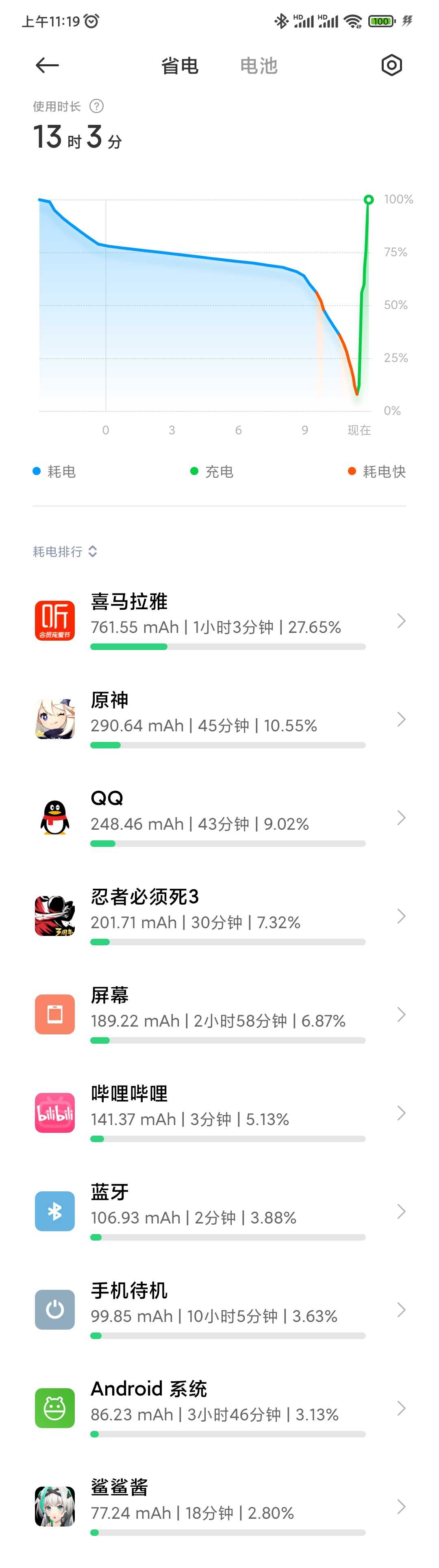The image size is (439, 1568).
Task: View 鲨鲨酱 power usage details
Action: (219, 1507)
